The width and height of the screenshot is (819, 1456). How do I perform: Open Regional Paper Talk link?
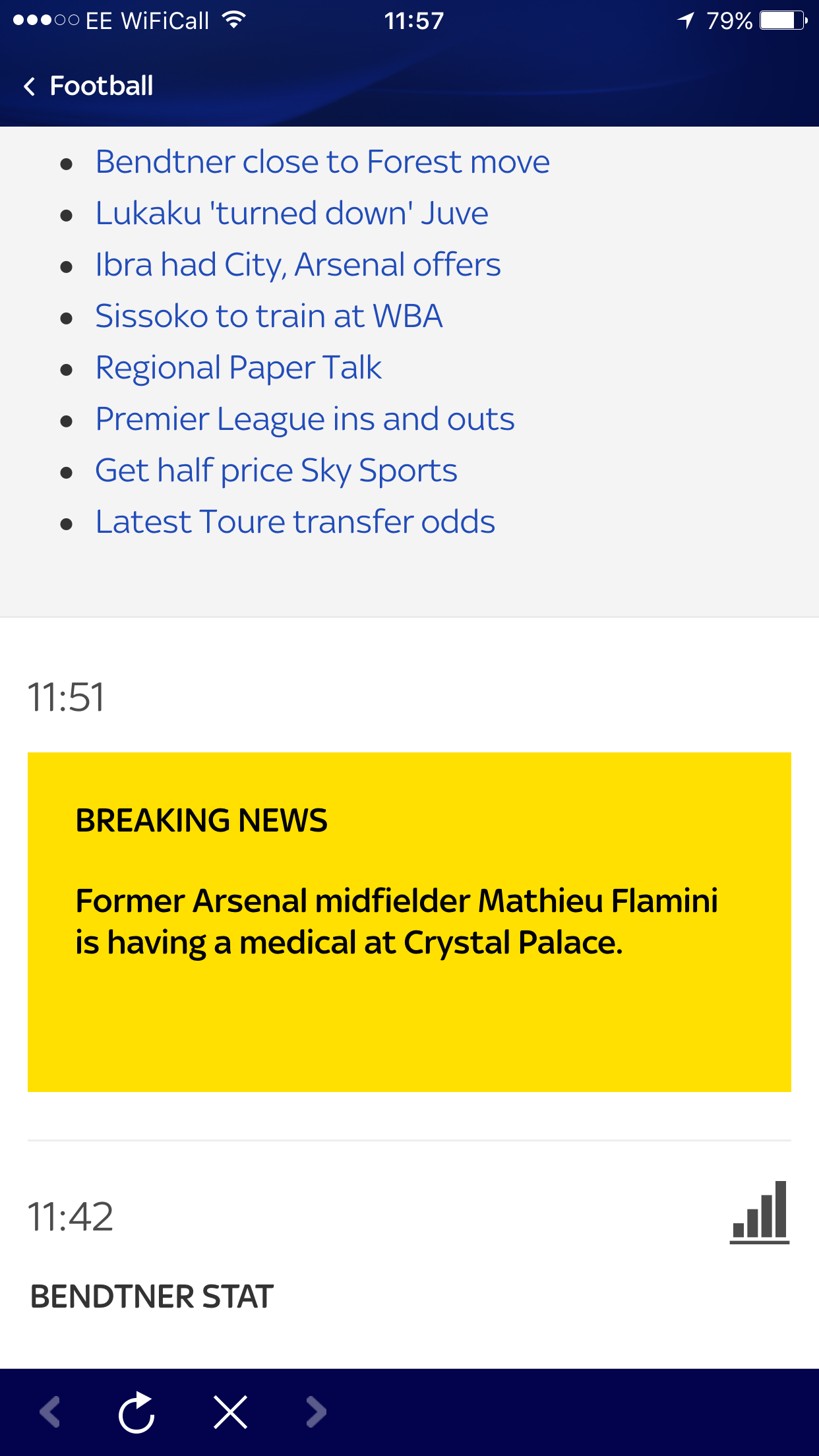238,368
